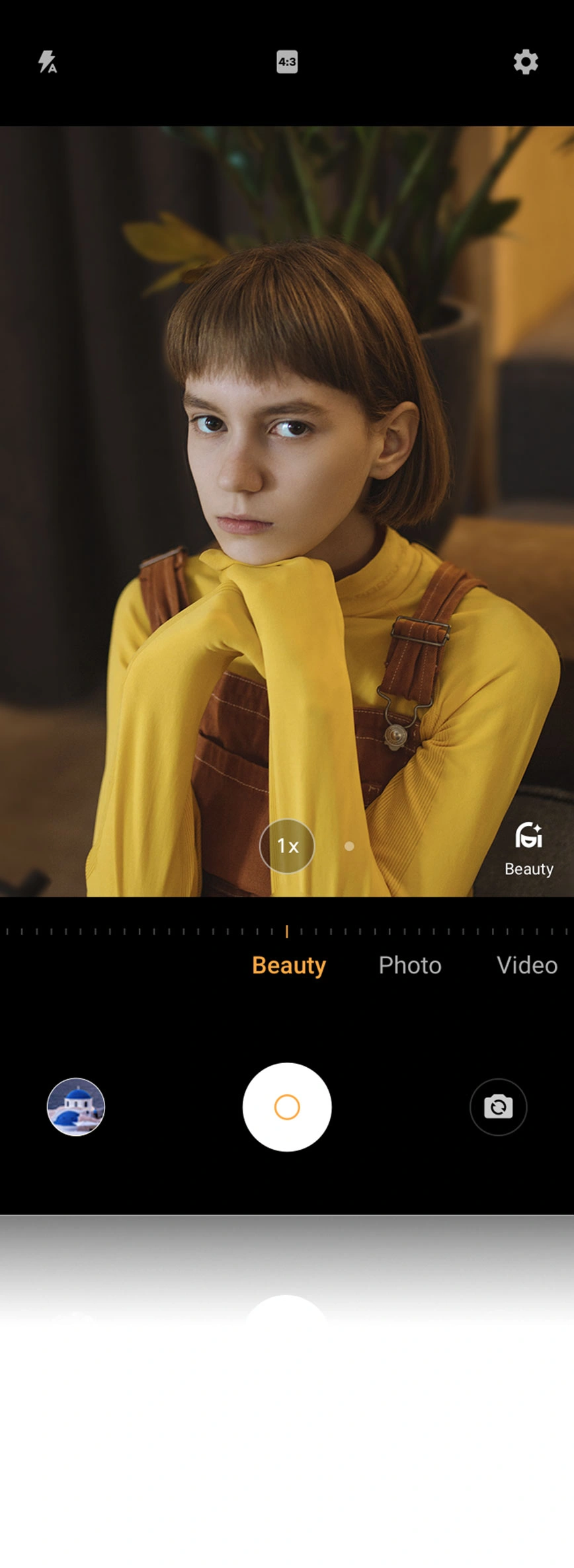Screen dimensions: 574x1568
Task: Flip between front and rear camera
Action: 498,1107
